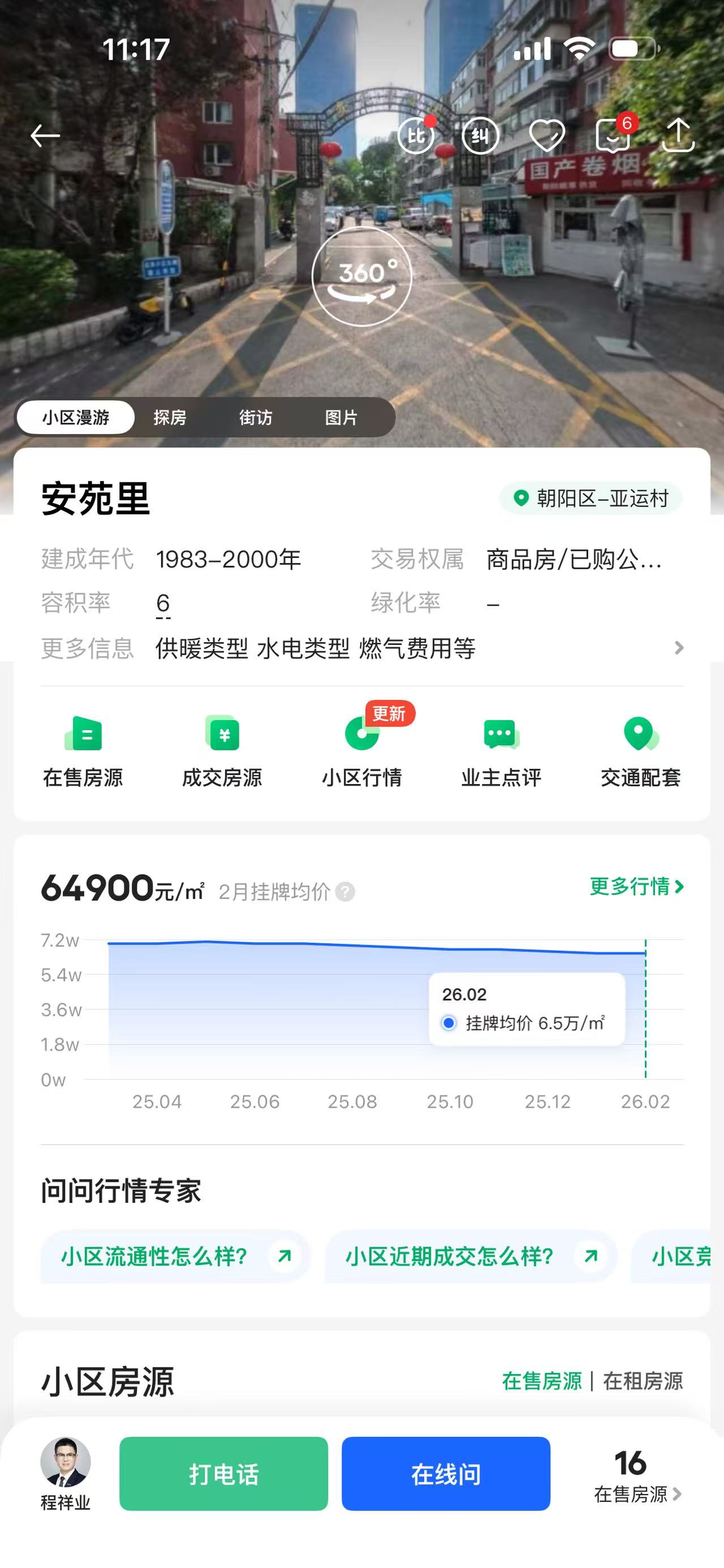Tap the 纠 error-report icon
724x1568 pixels.
click(x=480, y=135)
